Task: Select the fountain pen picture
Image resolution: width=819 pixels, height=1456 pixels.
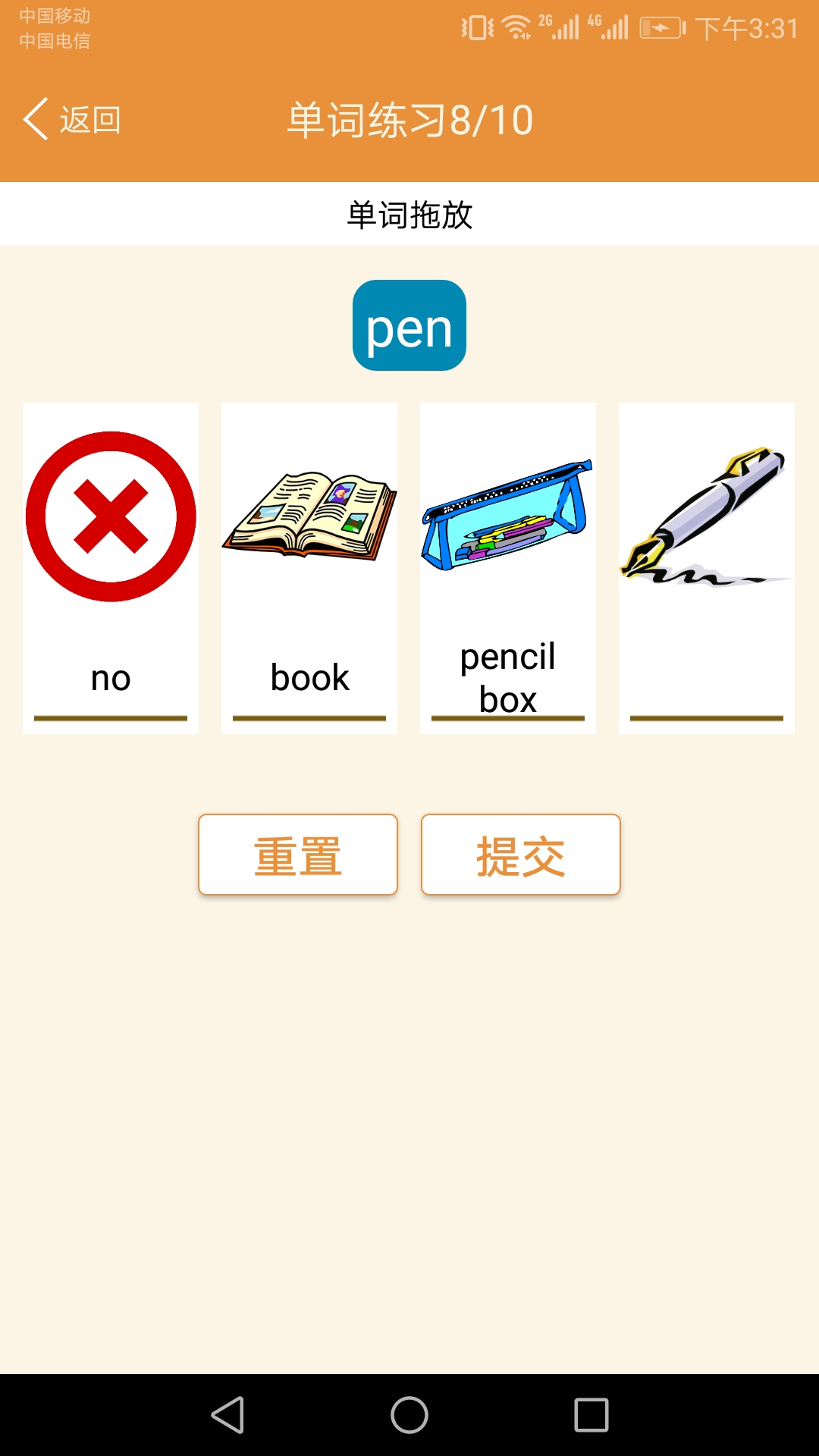Action: coord(705,516)
